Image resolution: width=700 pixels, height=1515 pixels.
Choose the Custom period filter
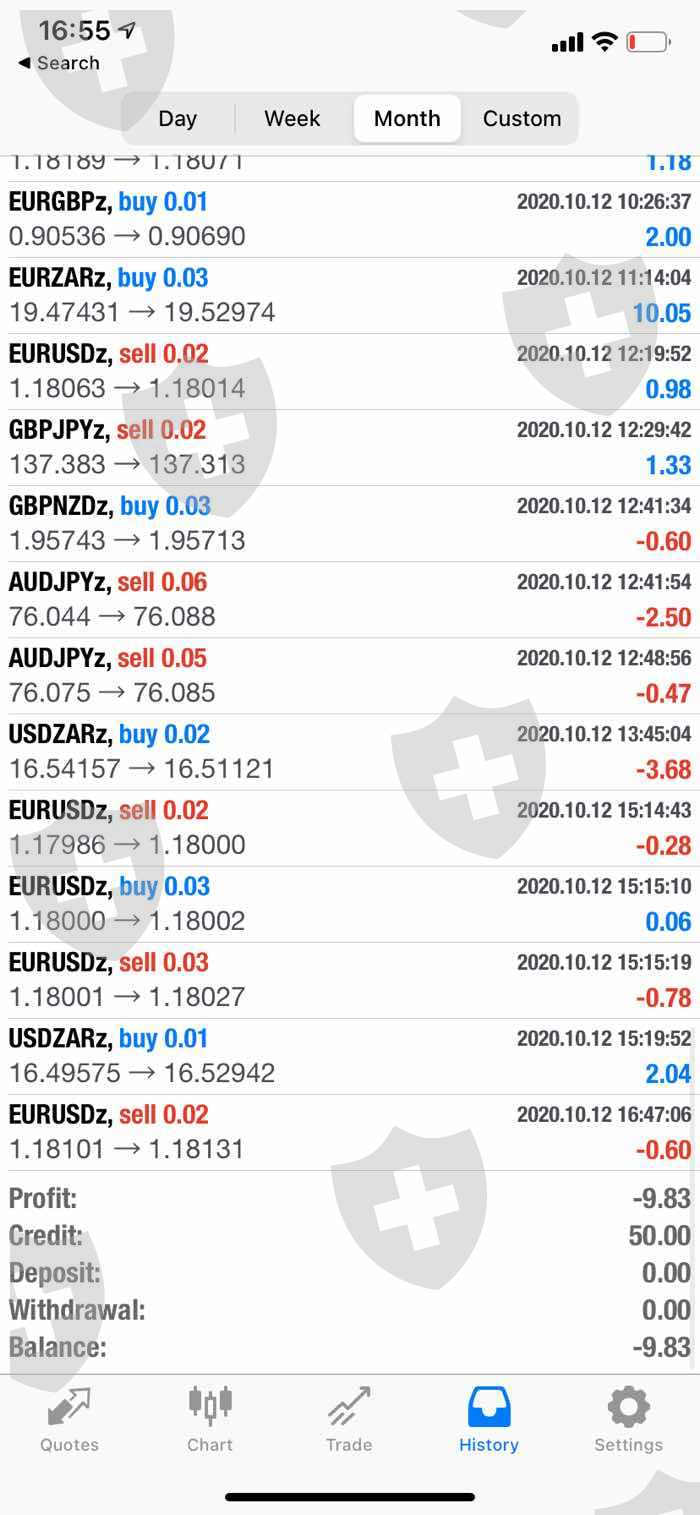point(521,119)
